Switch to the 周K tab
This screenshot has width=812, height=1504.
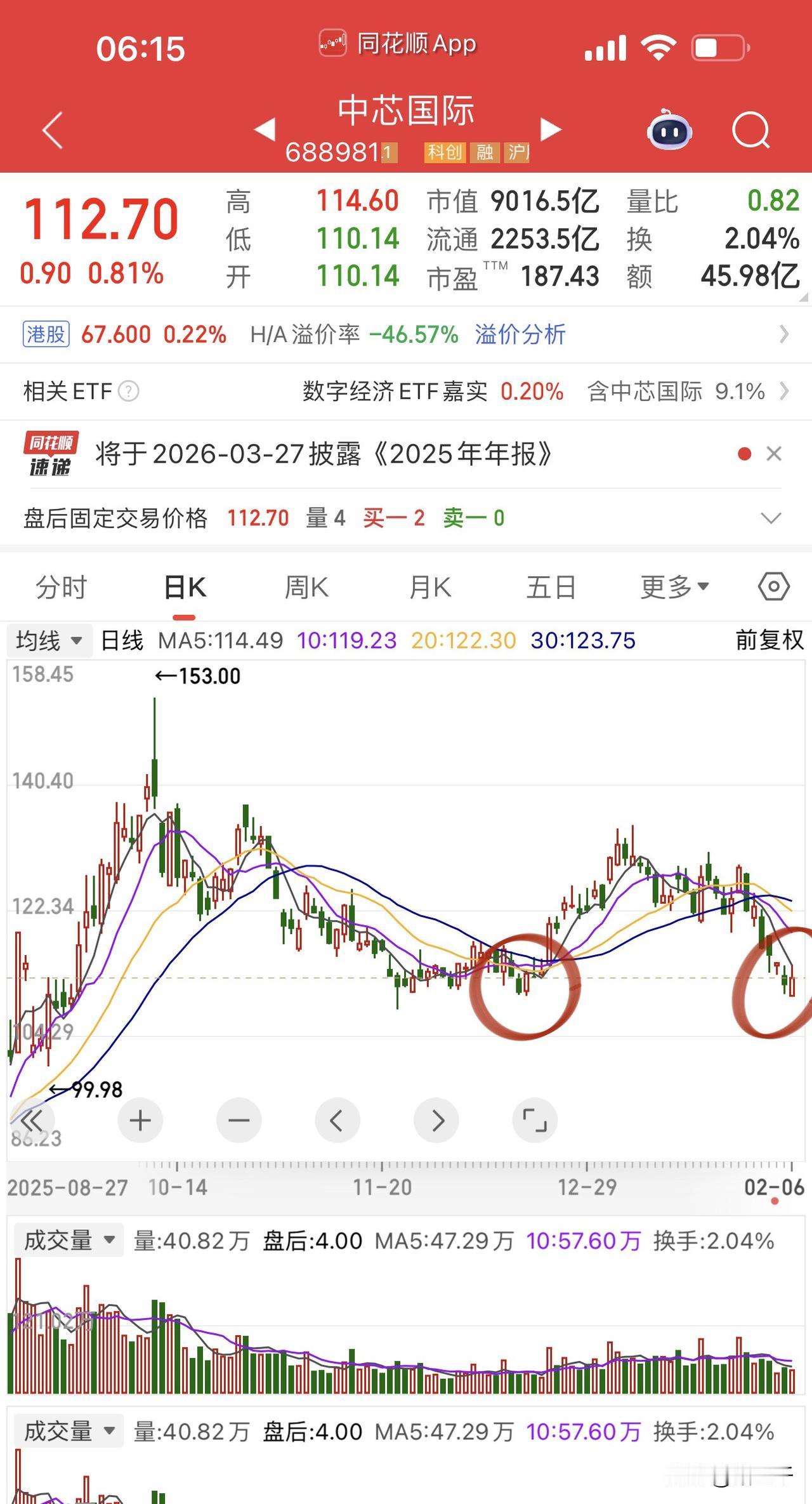click(x=307, y=586)
